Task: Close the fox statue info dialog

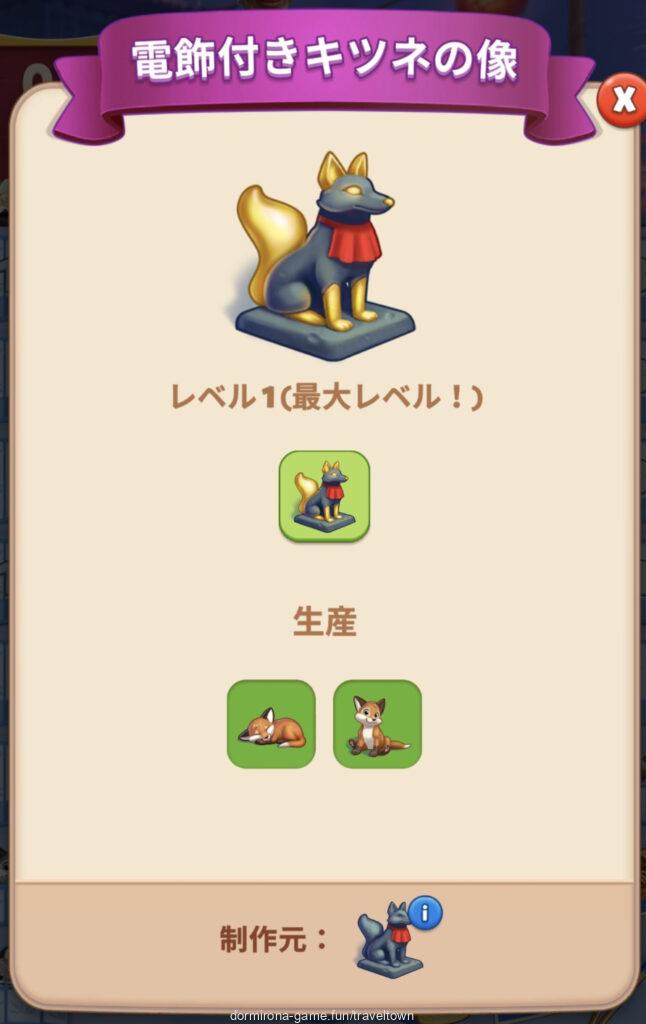Action: point(623,99)
